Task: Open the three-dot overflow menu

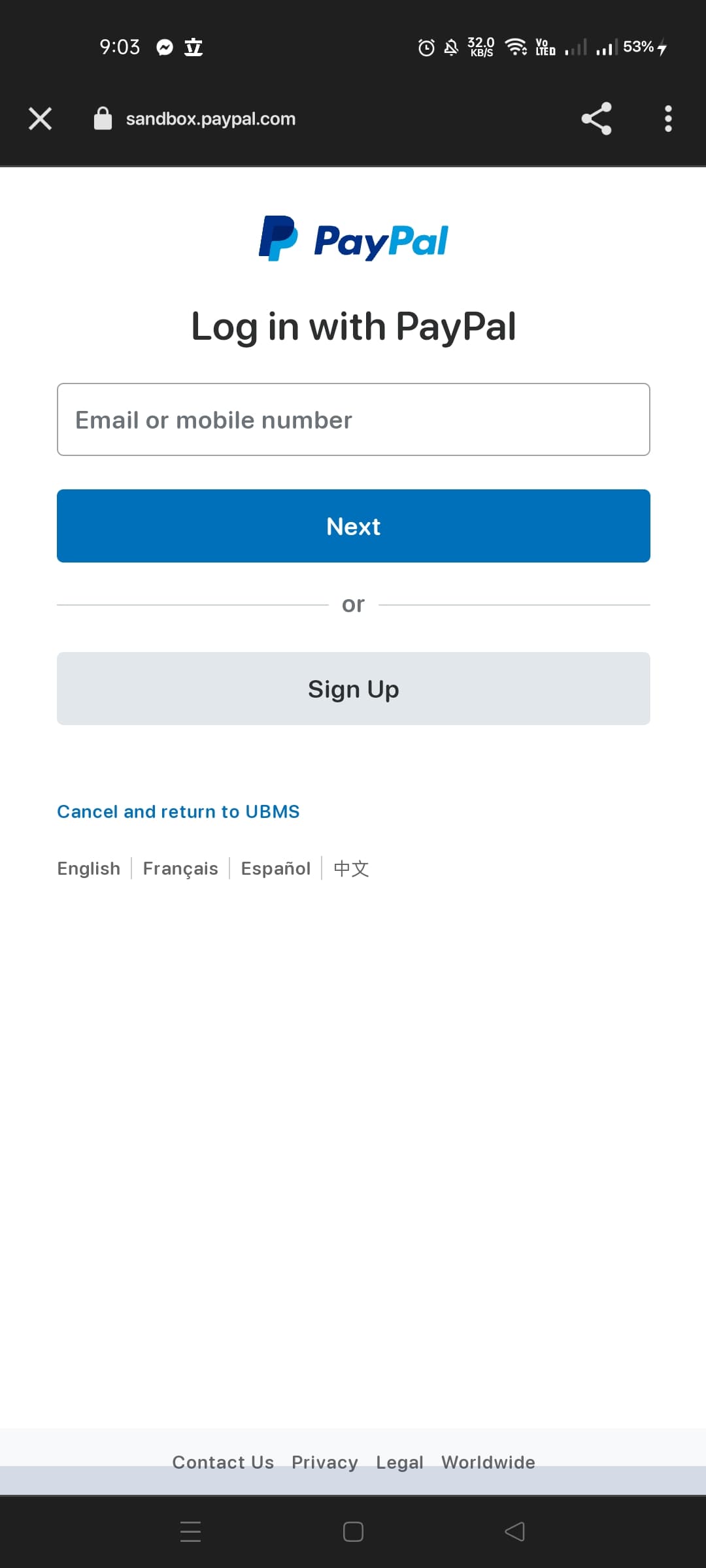Action: click(667, 118)
